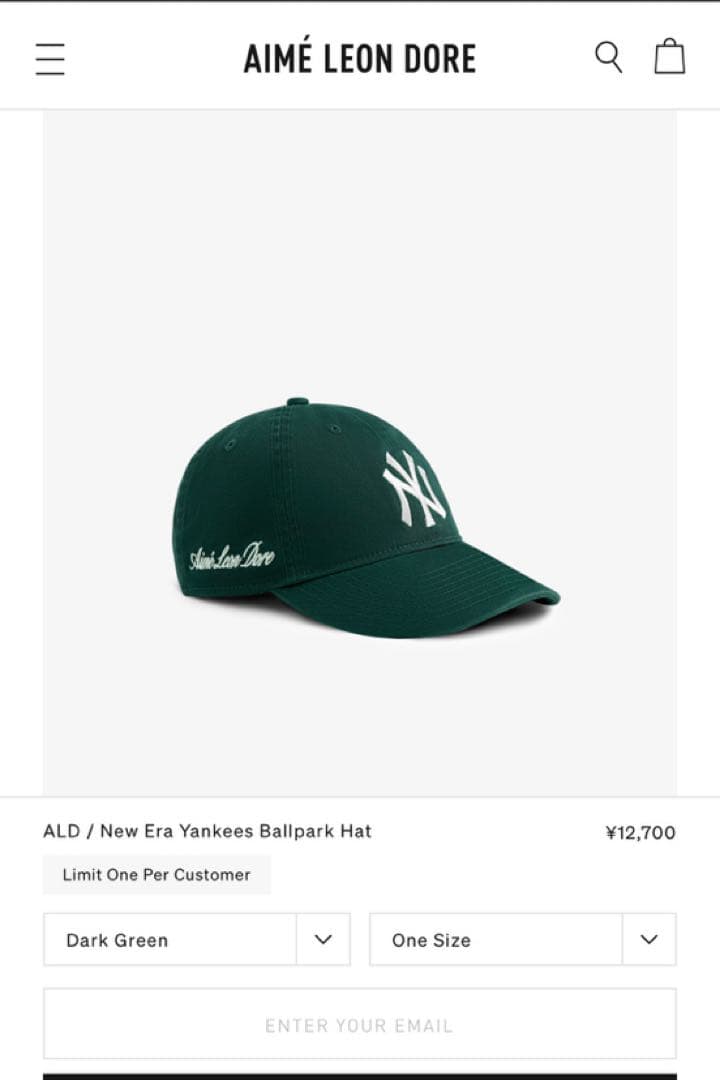The image size is (720, 1080).
Task: Click the chevron on One Size selector
Action: click(x=648, y=939)
